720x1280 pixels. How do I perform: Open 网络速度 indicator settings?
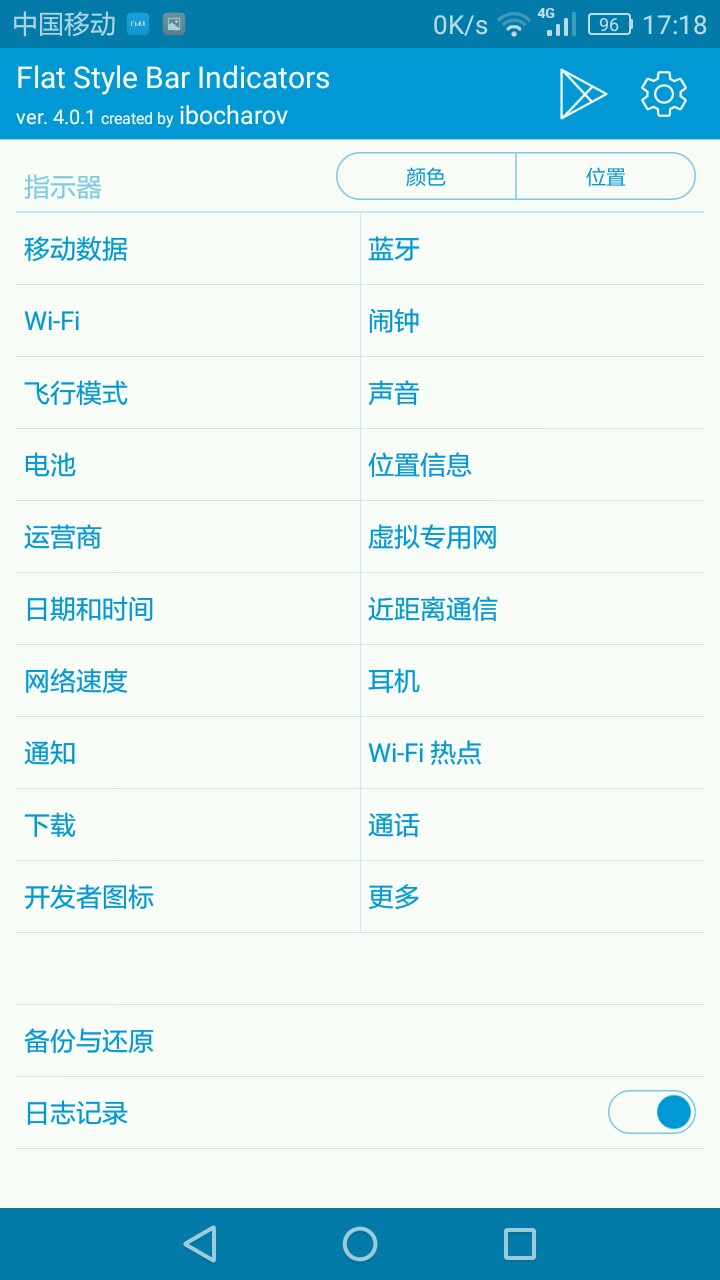pos(187,681)
